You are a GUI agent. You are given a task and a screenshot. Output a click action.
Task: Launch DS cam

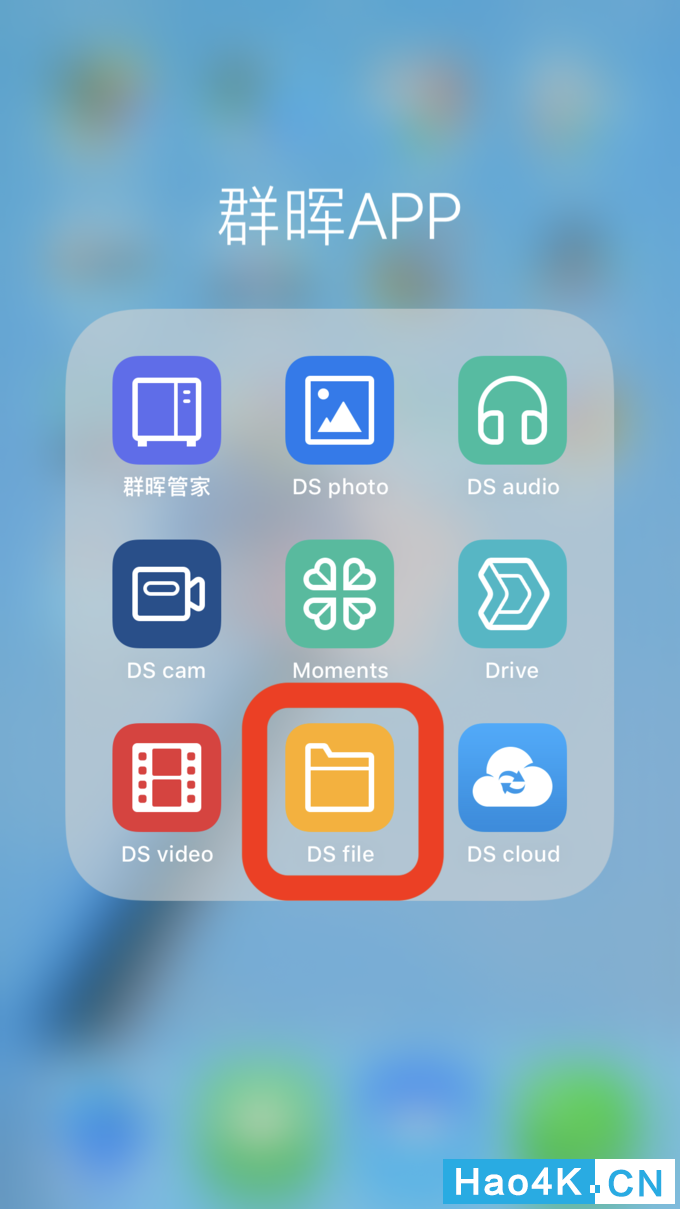[166, 594]
